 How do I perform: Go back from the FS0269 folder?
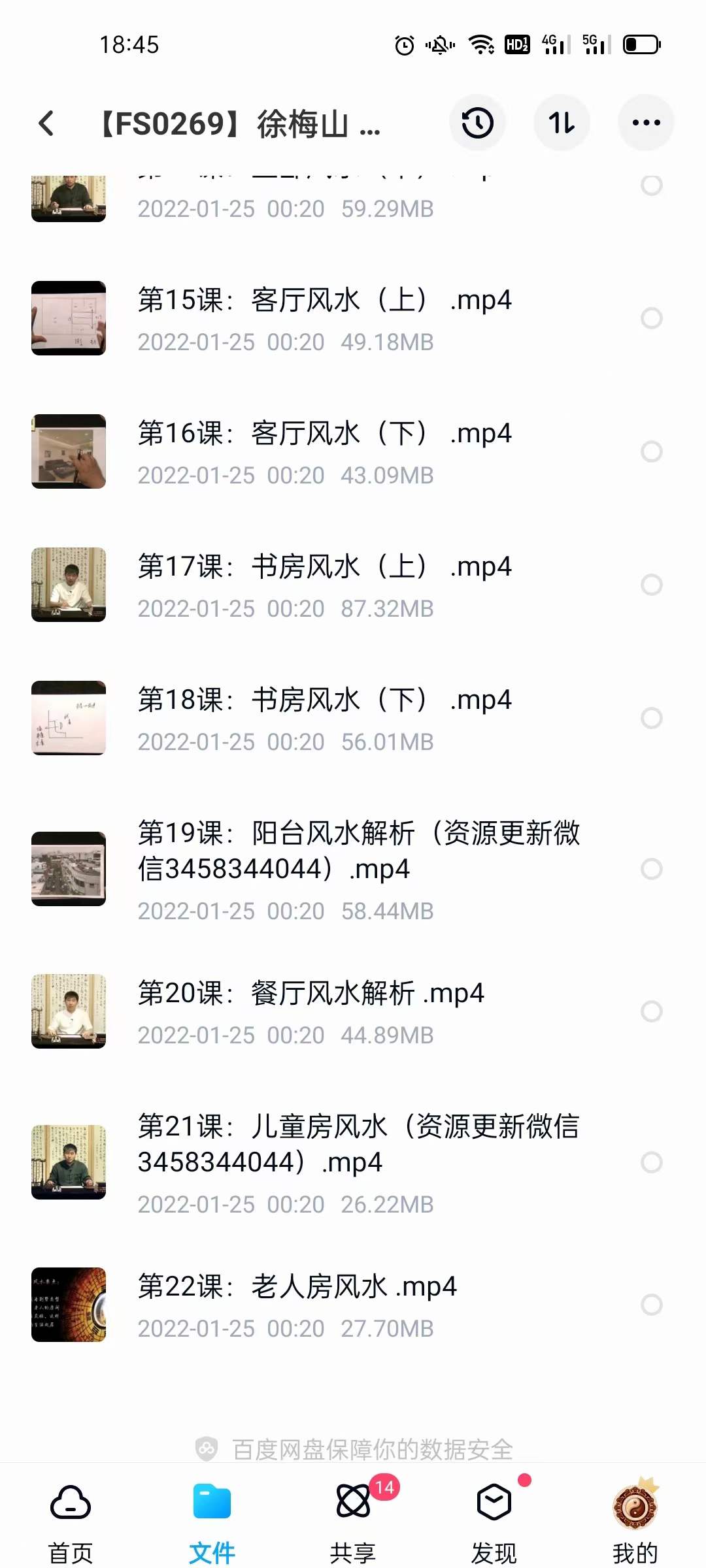pyautogui.click(x=46, y=123)
